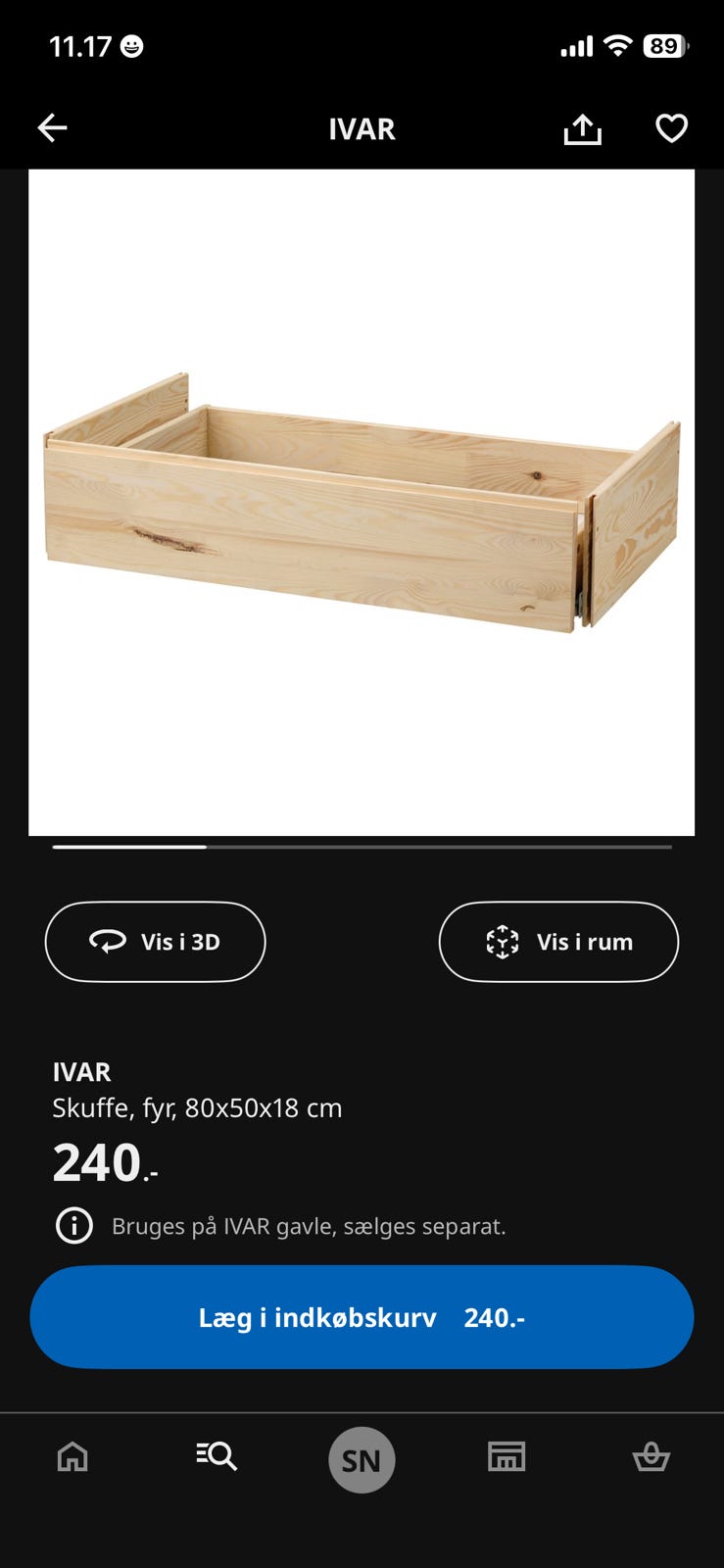Open the drawer product image
The image size is (724, 1568).
click(362, 502)
